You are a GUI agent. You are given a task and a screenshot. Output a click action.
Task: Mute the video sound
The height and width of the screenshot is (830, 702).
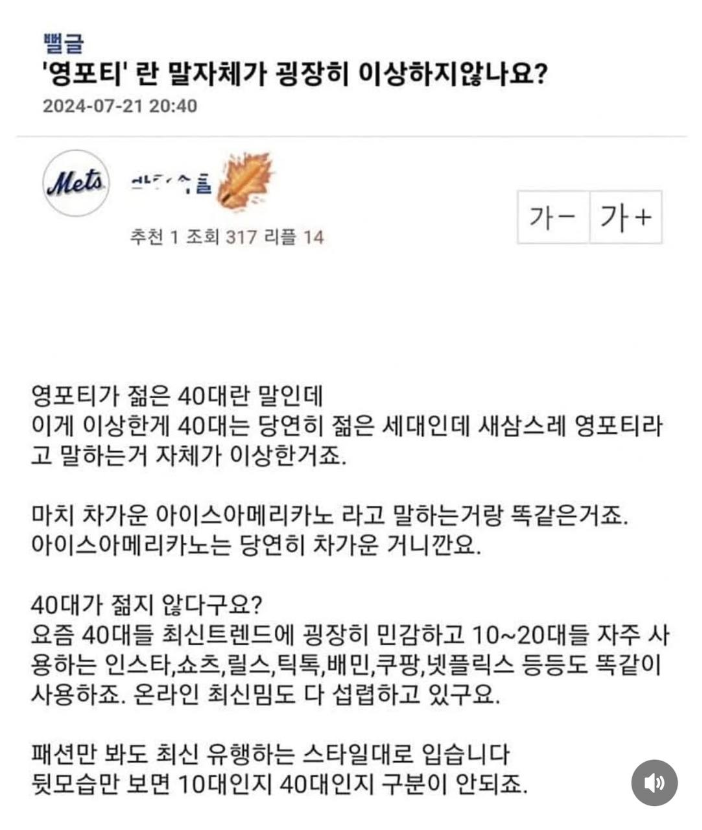[654, 783]
